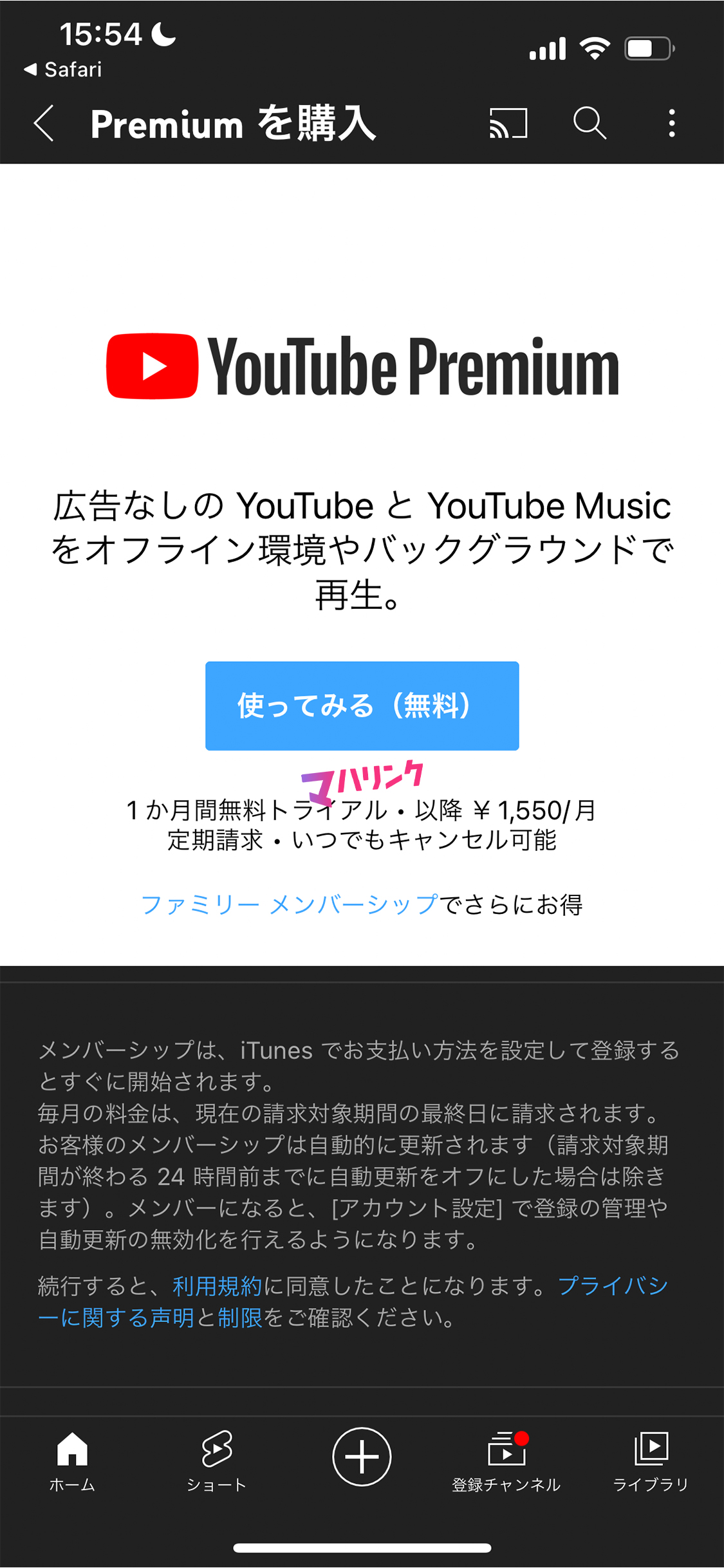Open the ファミリー メンバーシップ link
The width and height of the screenshot is (724, 1568).
290,904
